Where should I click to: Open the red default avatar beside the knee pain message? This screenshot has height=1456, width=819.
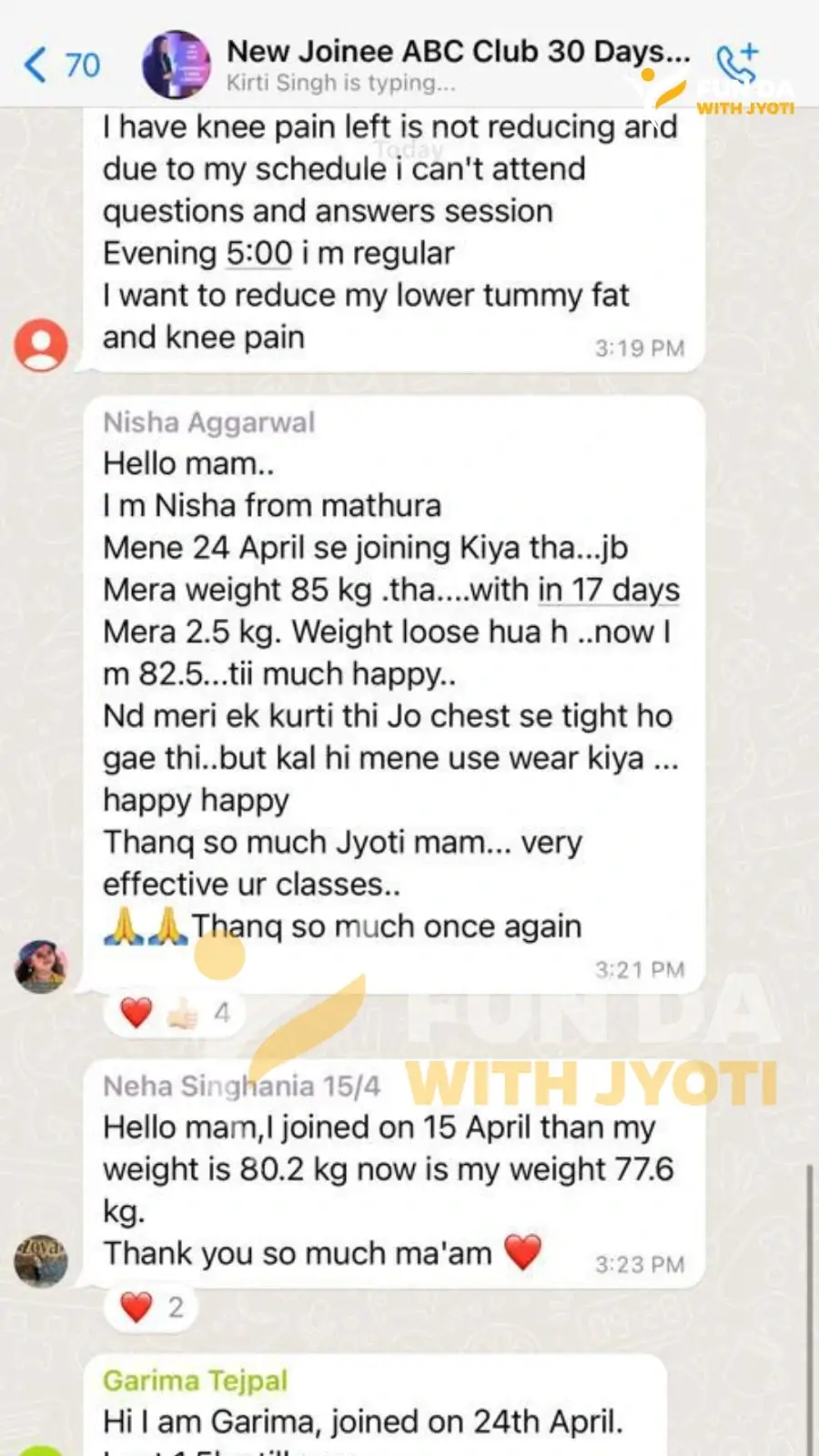[x=41, y=345]
